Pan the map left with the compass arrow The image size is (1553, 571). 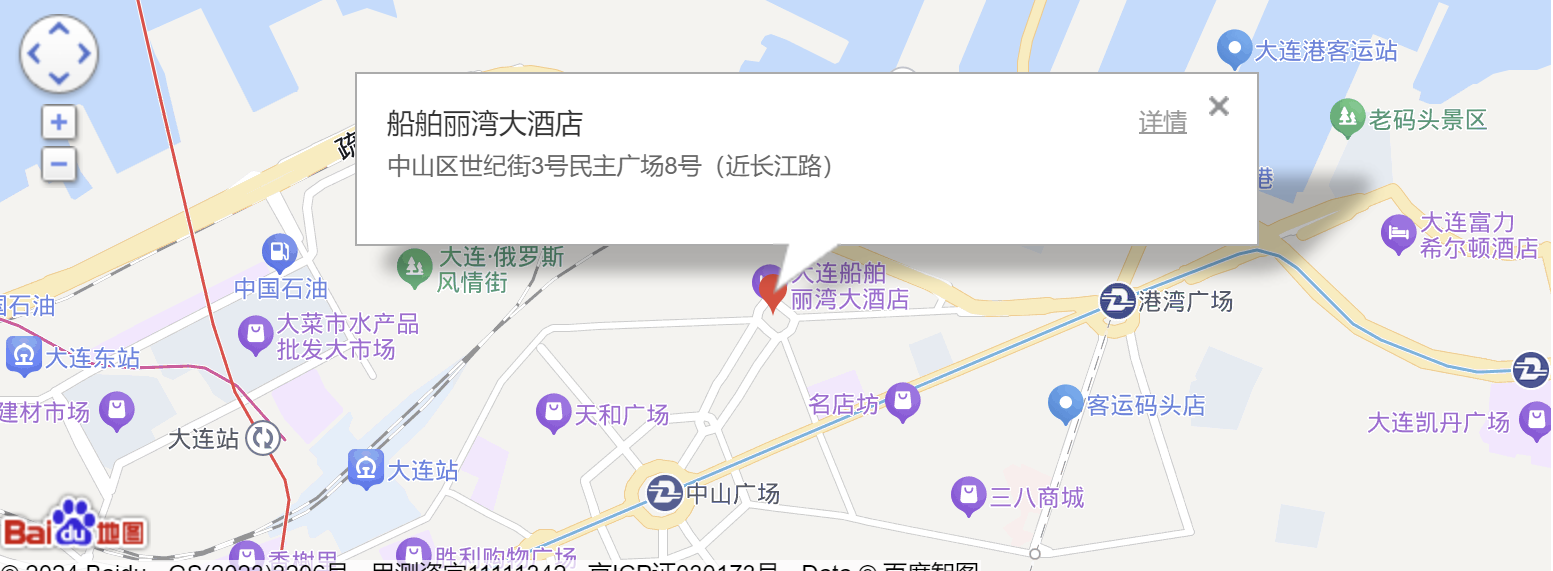(34, 54)
